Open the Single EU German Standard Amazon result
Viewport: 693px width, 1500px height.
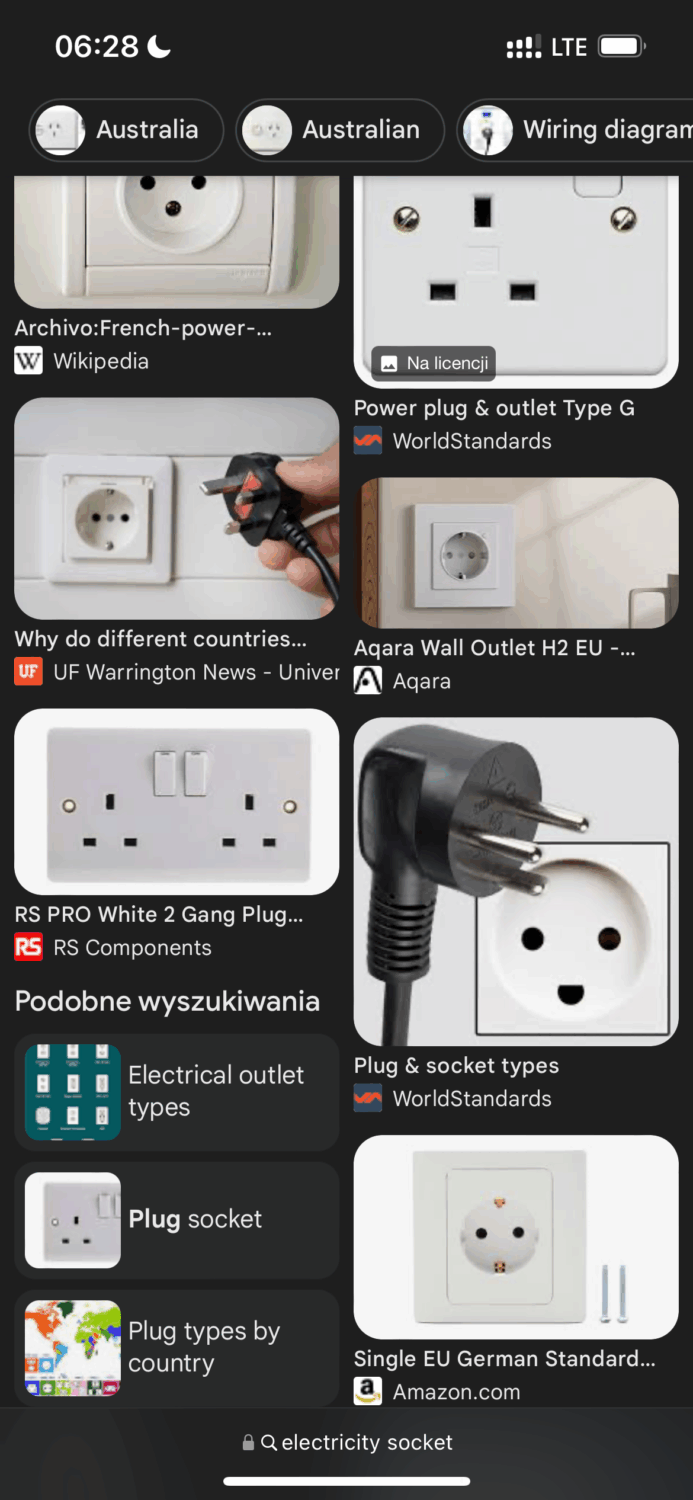point(516,1237)
